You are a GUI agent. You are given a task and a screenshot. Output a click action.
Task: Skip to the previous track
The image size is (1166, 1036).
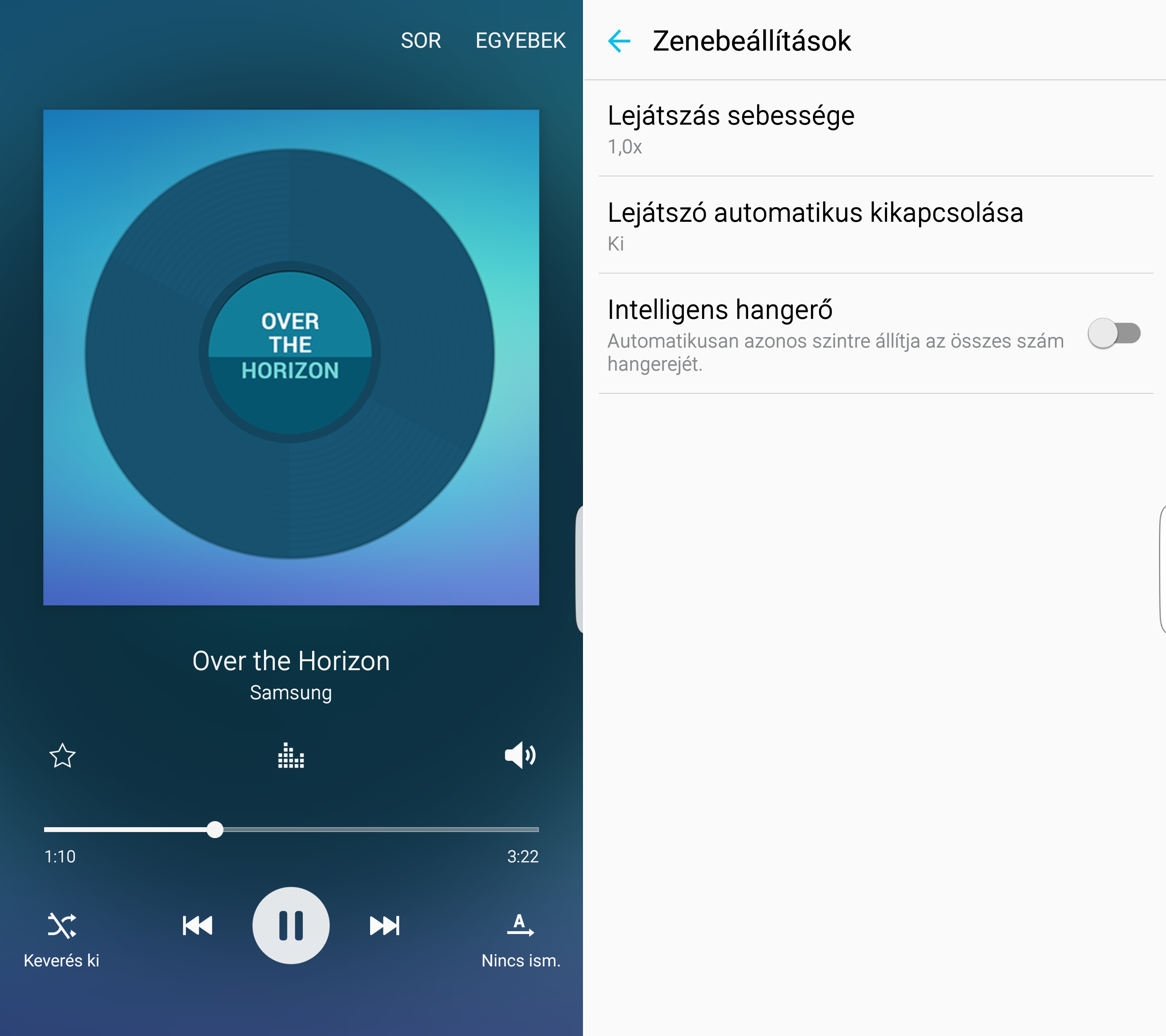pyautogui.click(x=198, y=926)
